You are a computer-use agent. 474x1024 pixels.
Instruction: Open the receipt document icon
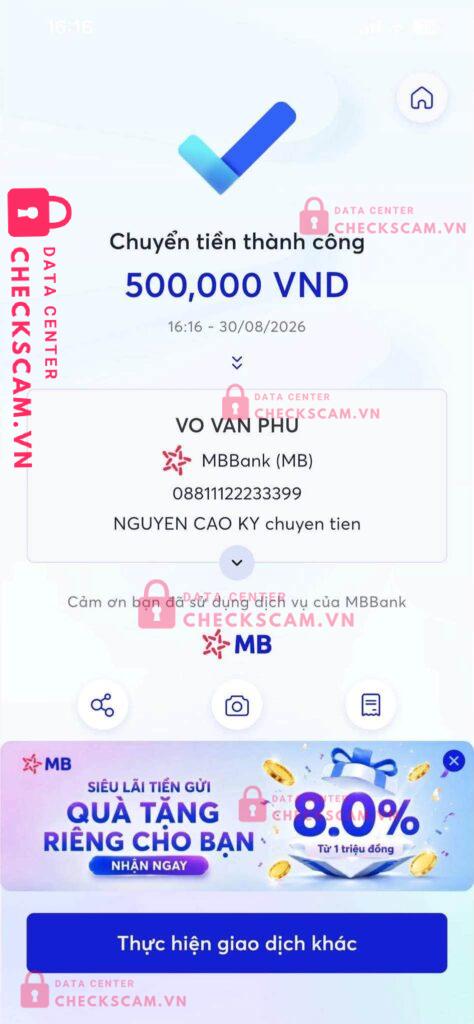tap(371, 705)
